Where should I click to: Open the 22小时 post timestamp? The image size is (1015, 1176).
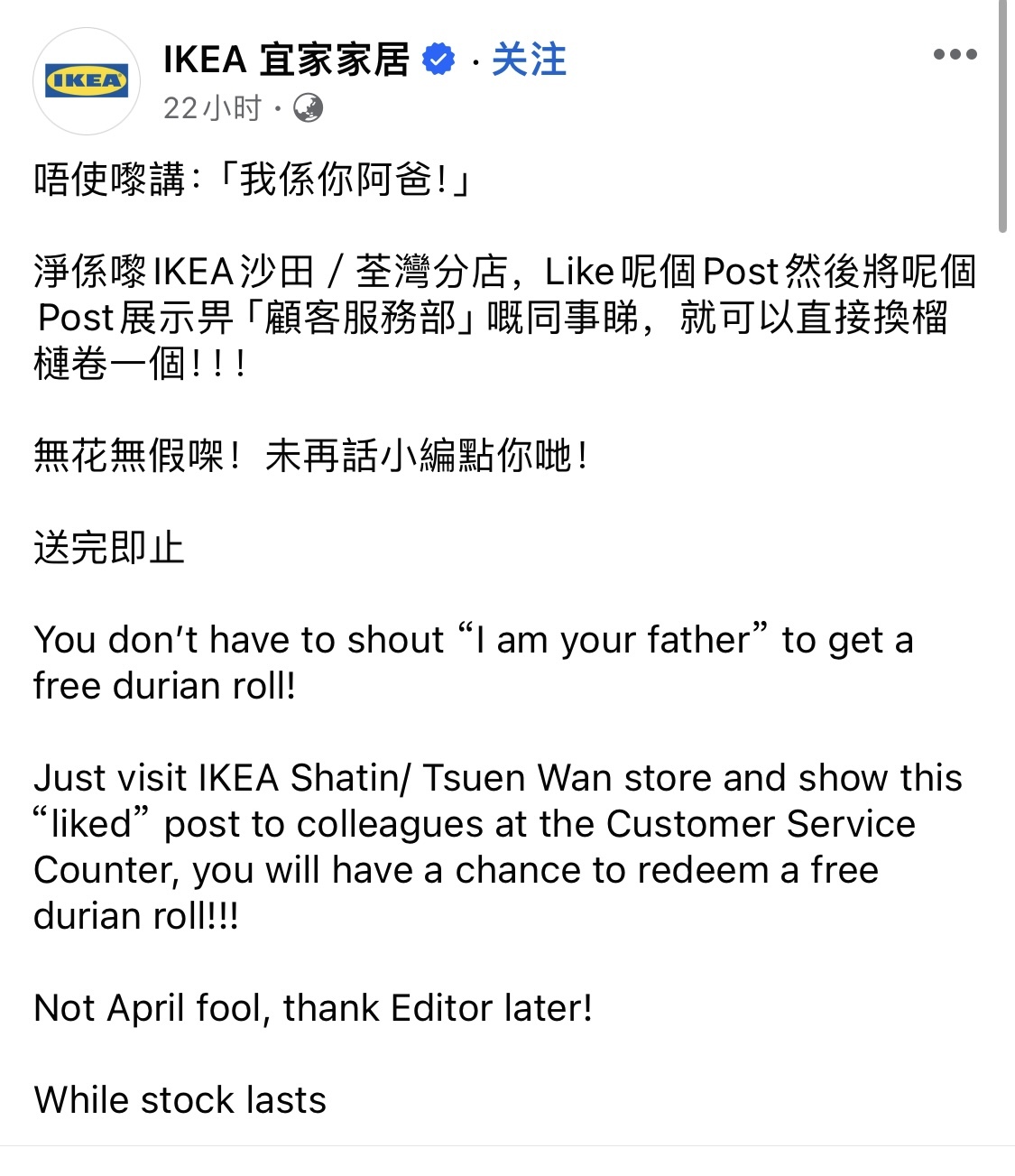tap(212, 108)
